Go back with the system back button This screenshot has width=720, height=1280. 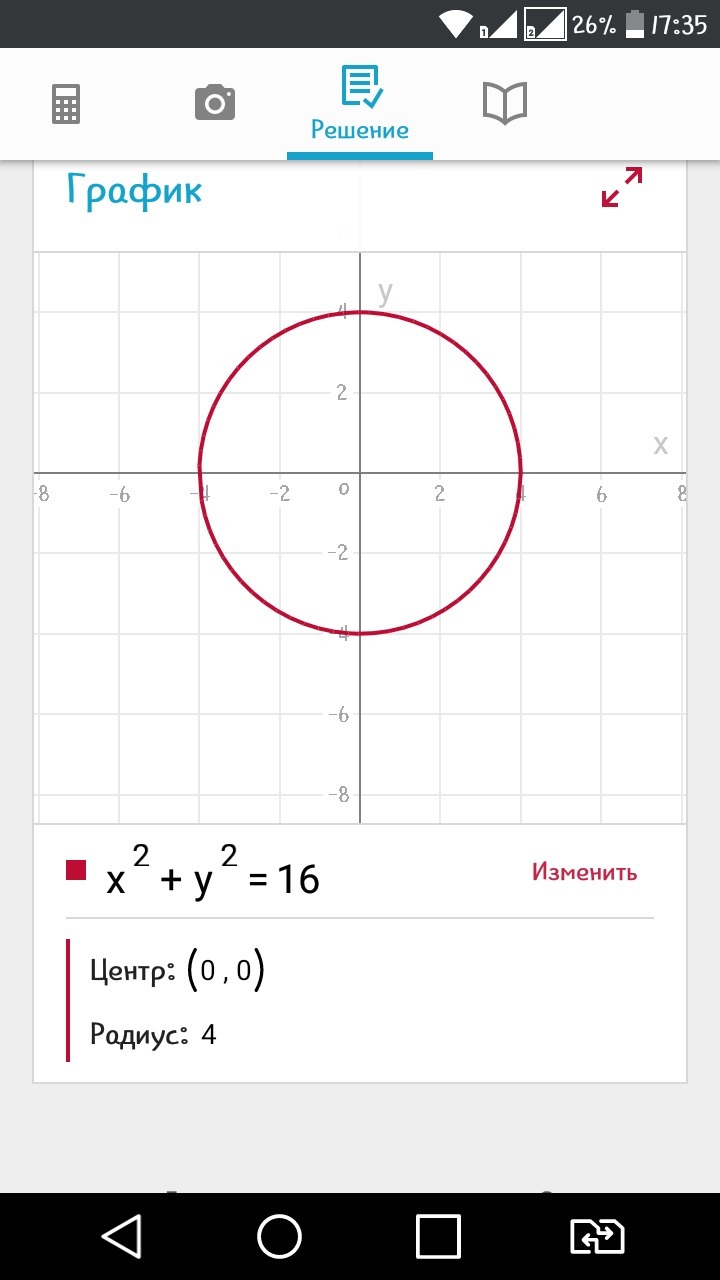click(x=122, y=1237)
